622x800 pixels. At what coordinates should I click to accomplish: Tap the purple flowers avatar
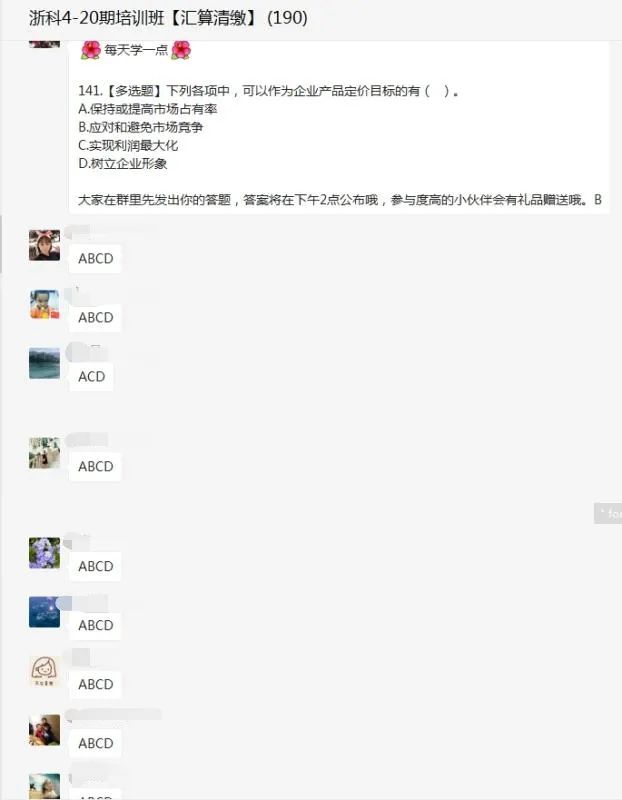(44, 553)
